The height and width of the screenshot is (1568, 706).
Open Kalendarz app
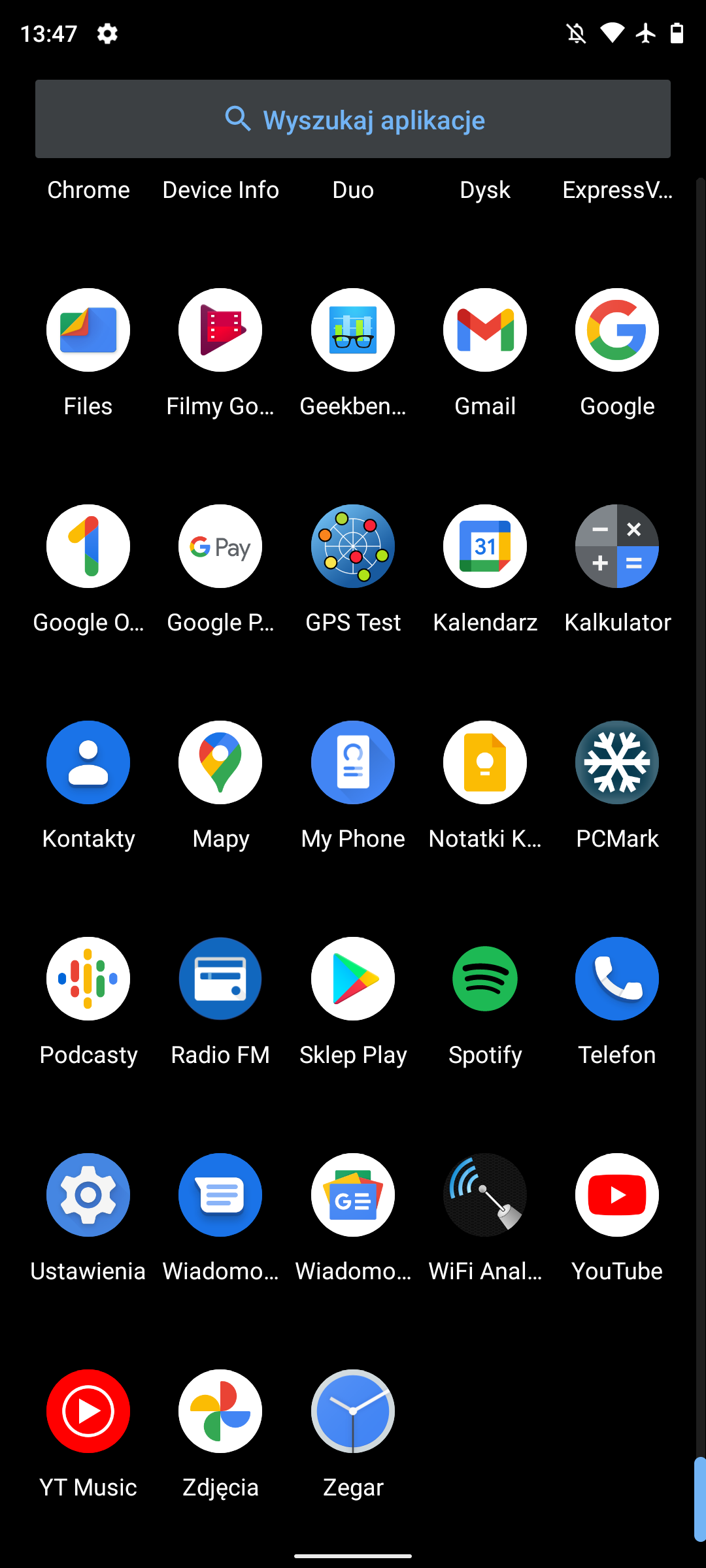[485, 546]
